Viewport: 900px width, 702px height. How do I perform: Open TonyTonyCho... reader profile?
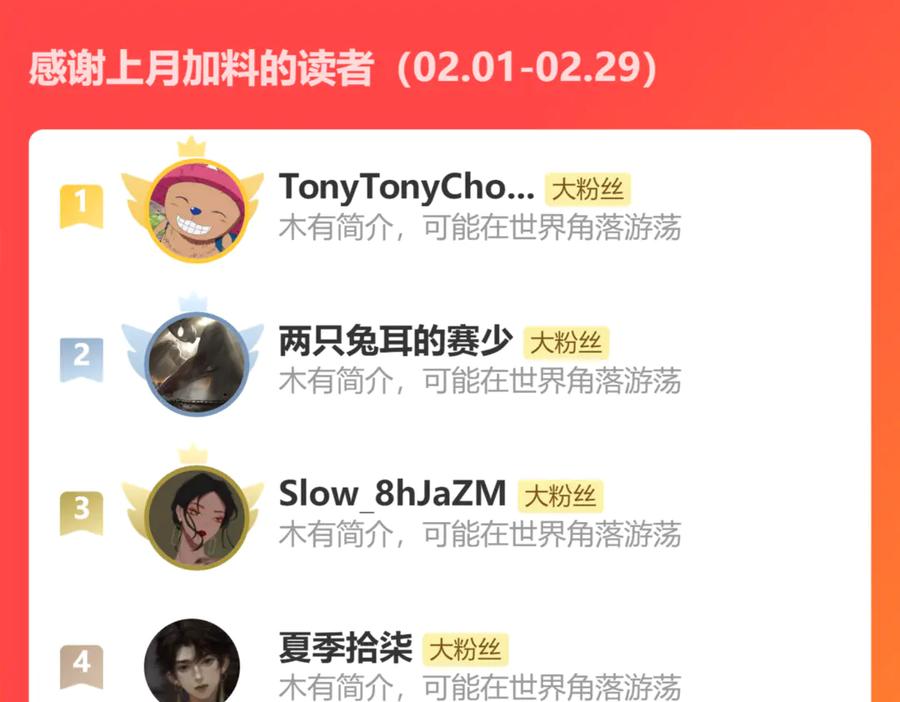click(408, 187)
